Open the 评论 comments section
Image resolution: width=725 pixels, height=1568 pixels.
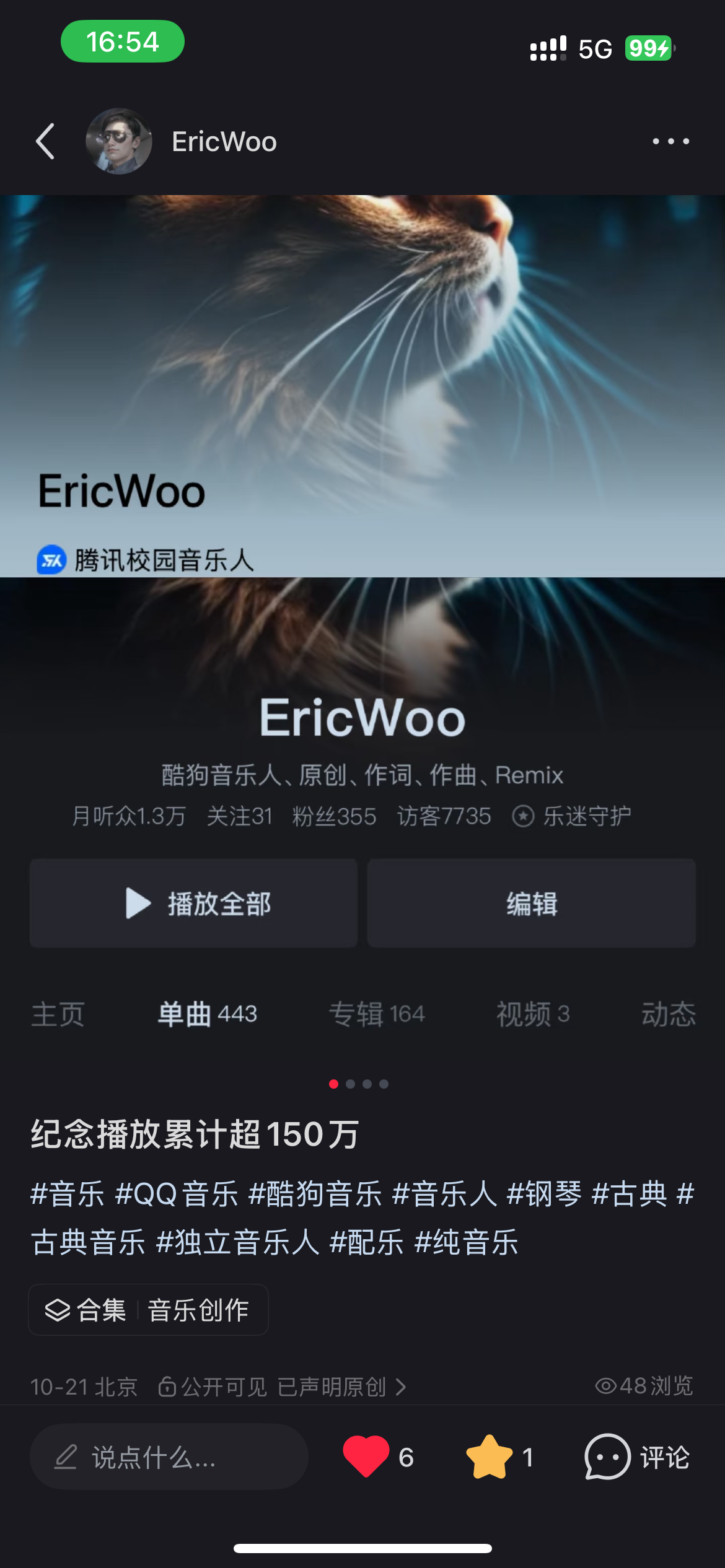(x=637, y=1457)
